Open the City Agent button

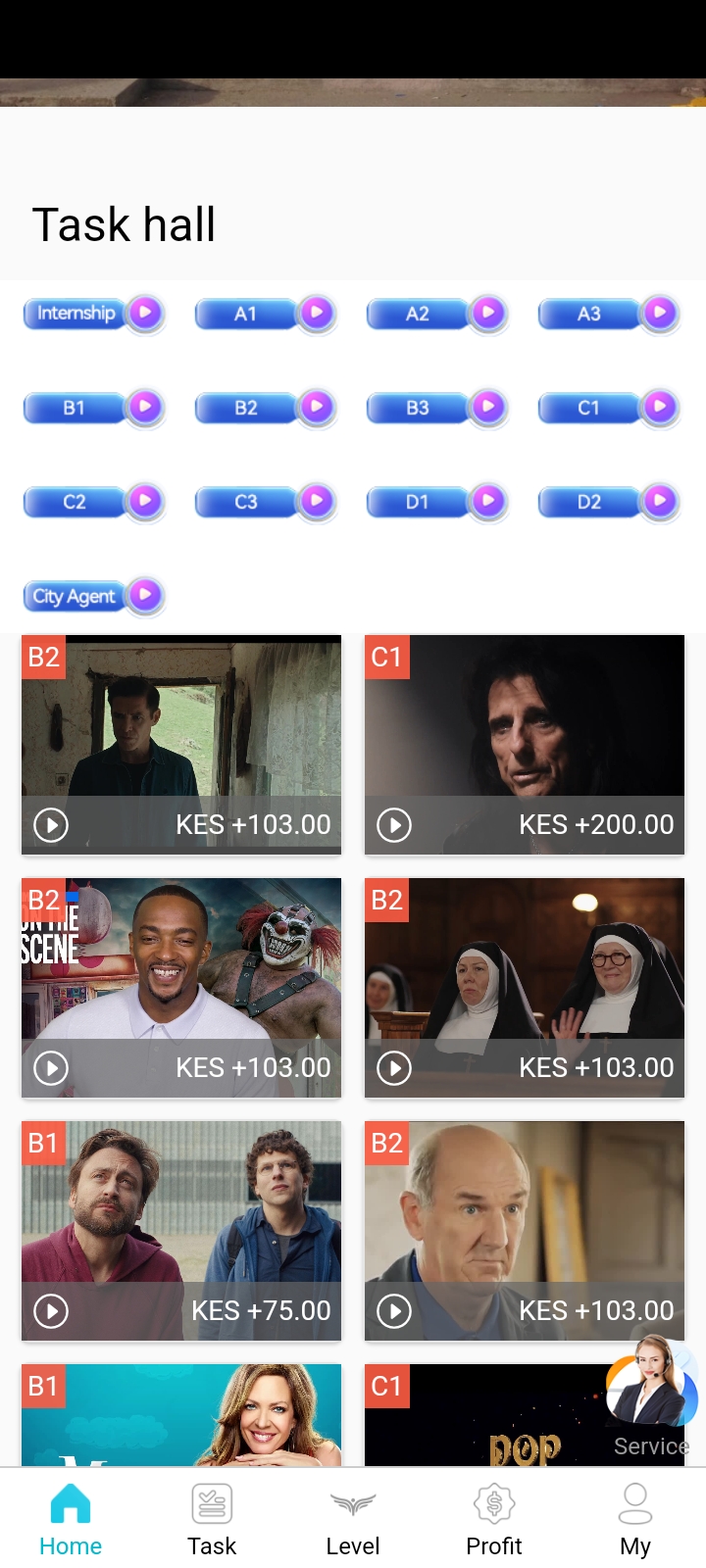pyautogui.click(x=93, y=596)
